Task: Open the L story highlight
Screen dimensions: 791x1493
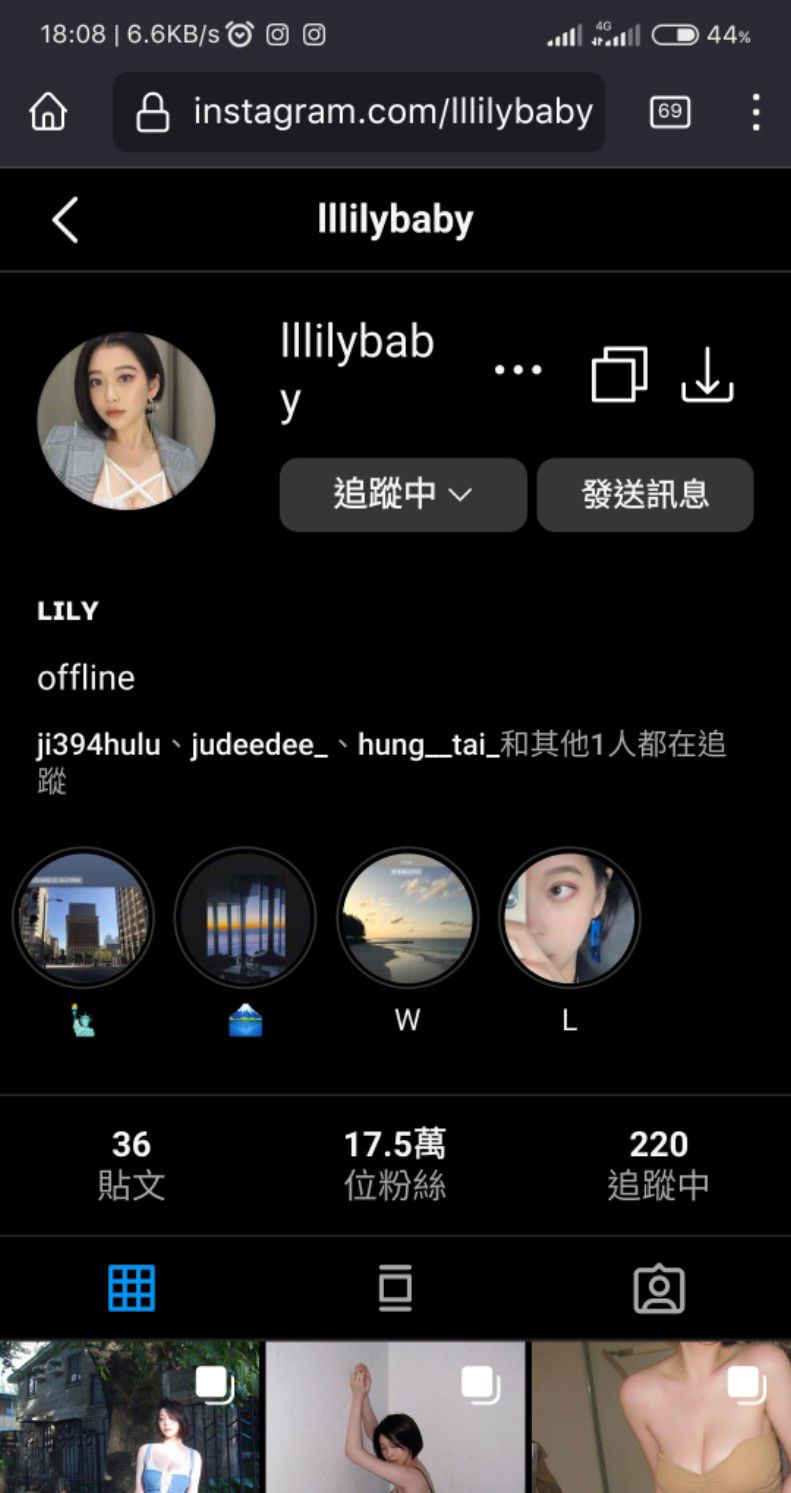Action: pos(569,918)
